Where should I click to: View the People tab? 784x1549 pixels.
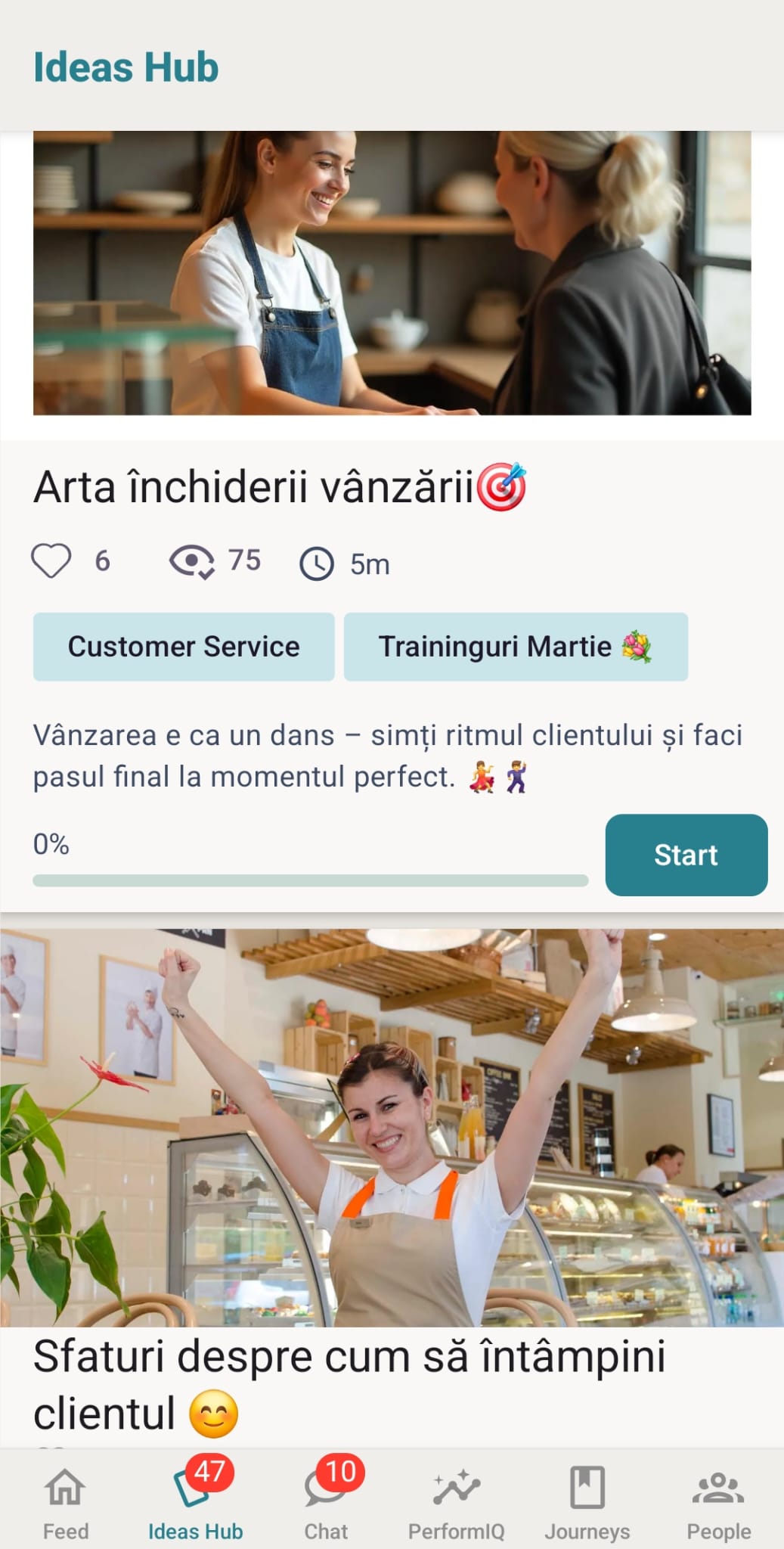718,1501
